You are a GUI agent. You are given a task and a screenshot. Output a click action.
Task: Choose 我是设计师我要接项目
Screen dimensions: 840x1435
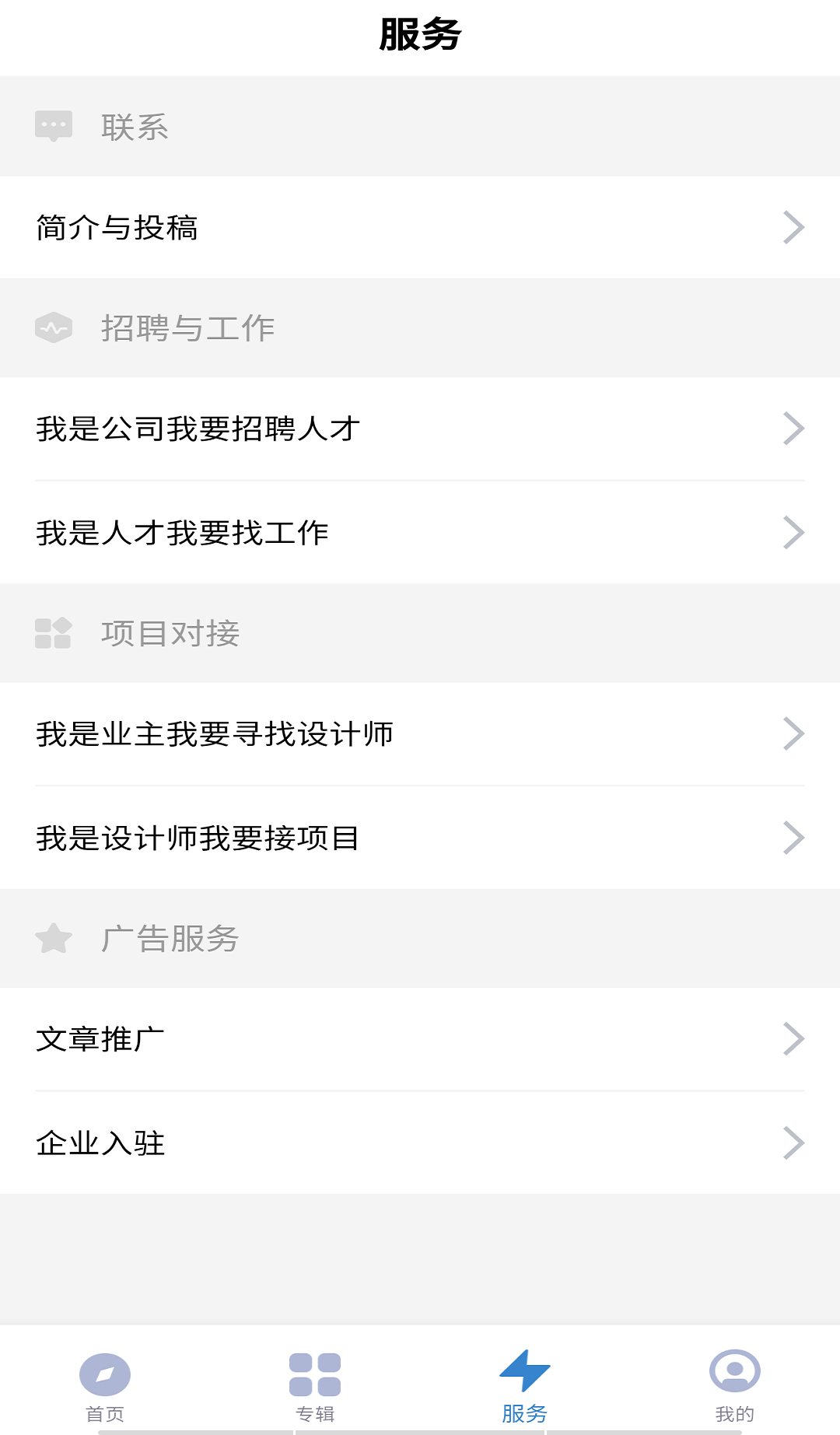pos(420,838)
